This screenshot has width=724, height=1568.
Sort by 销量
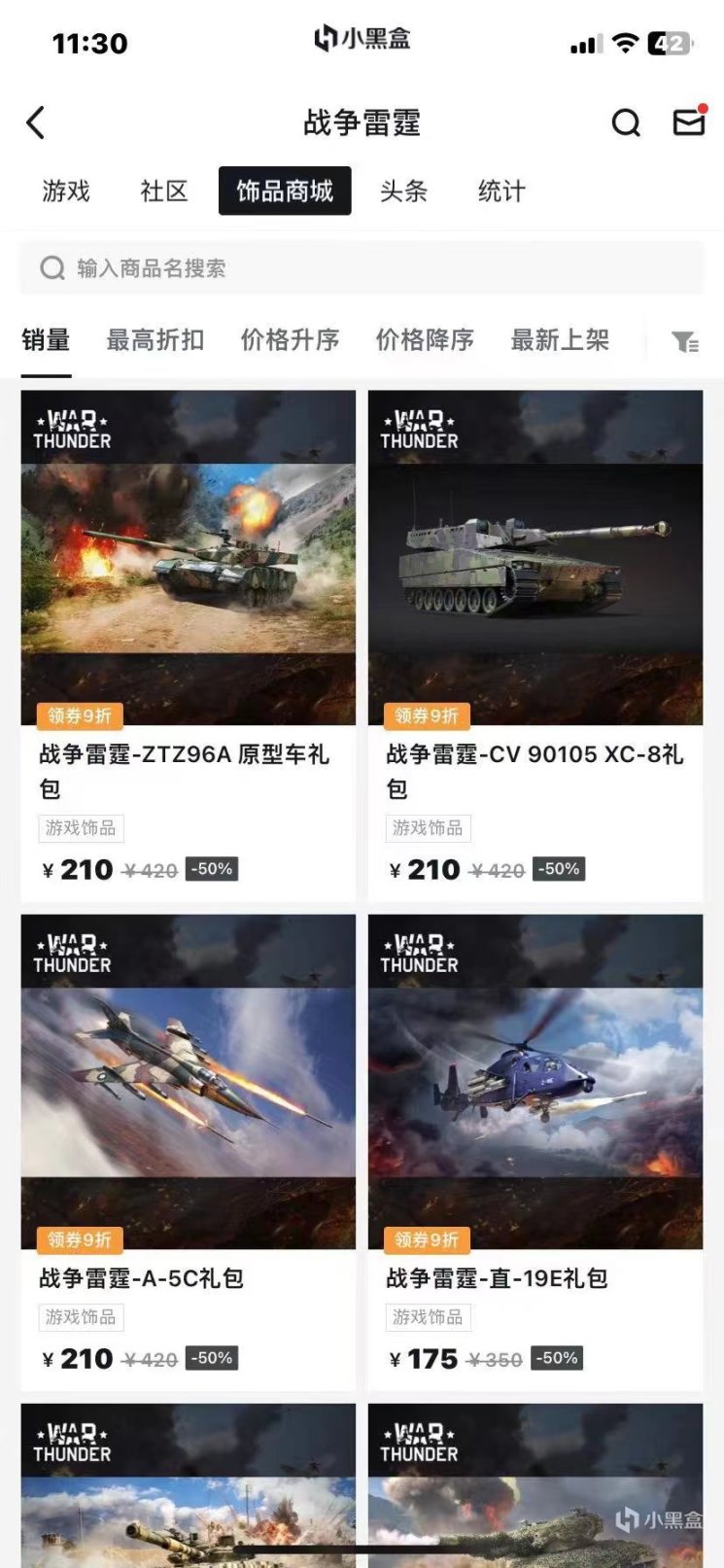(46, 340)
